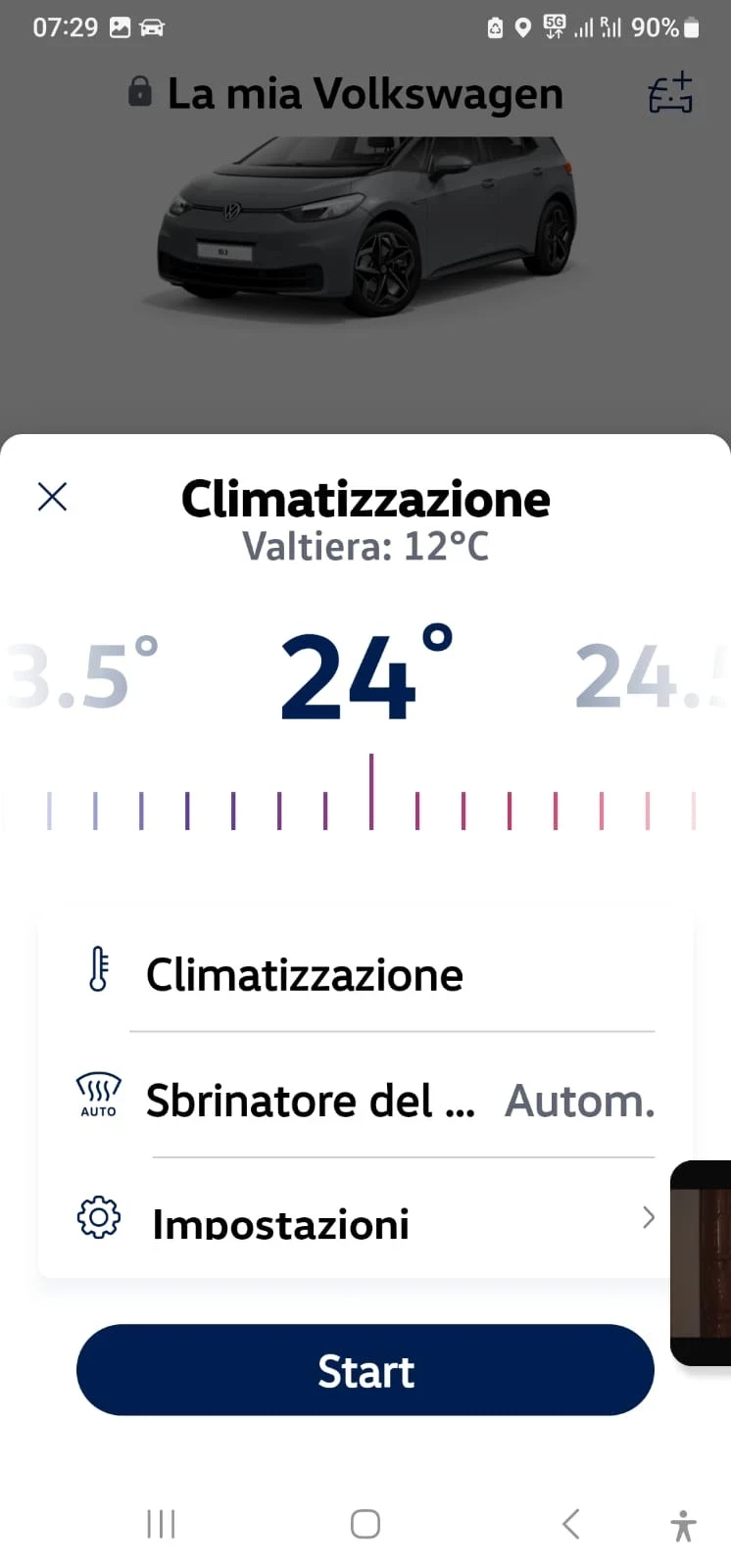The image size is (731, 1568).
Task: Open the add vehicle icon
Action: (671, 93)
